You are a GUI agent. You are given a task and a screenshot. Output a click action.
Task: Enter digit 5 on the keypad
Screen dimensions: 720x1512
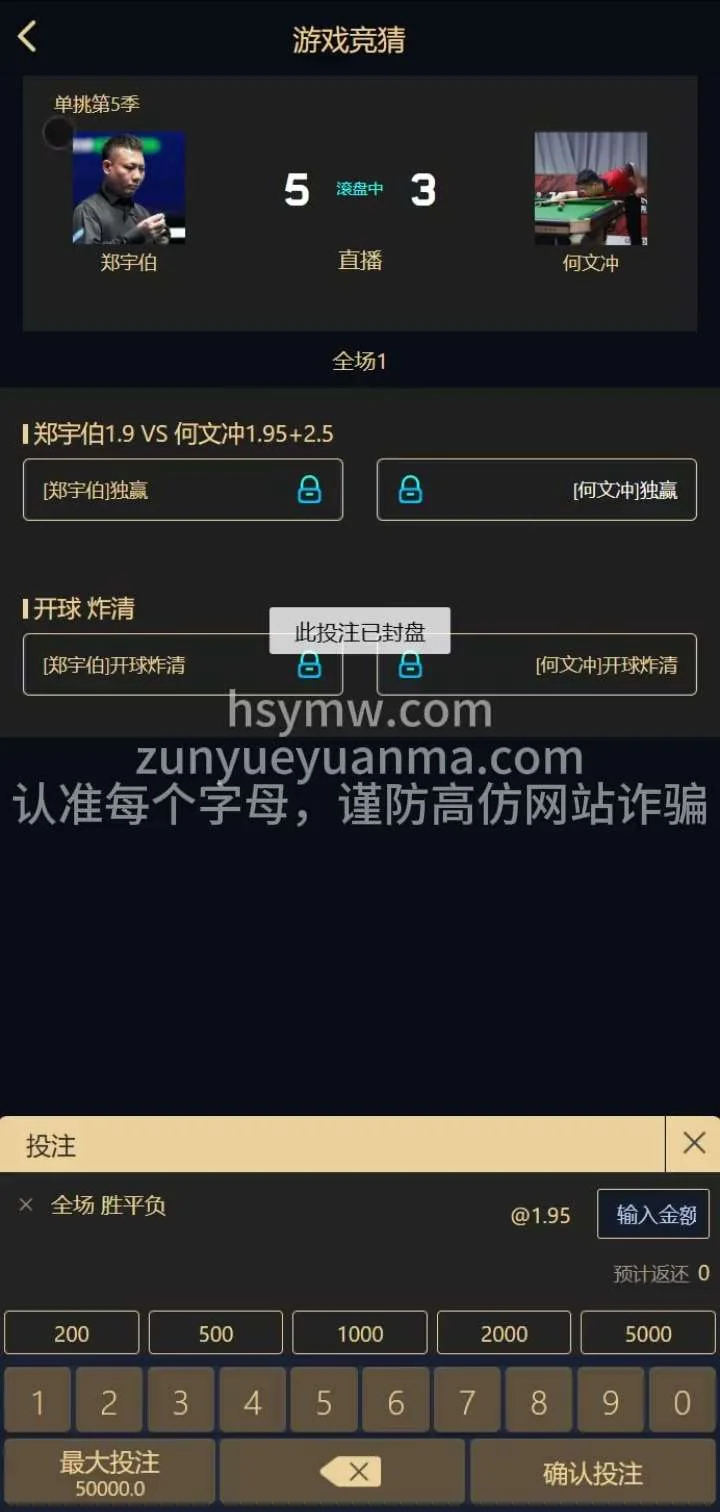tap(324, 1402)
